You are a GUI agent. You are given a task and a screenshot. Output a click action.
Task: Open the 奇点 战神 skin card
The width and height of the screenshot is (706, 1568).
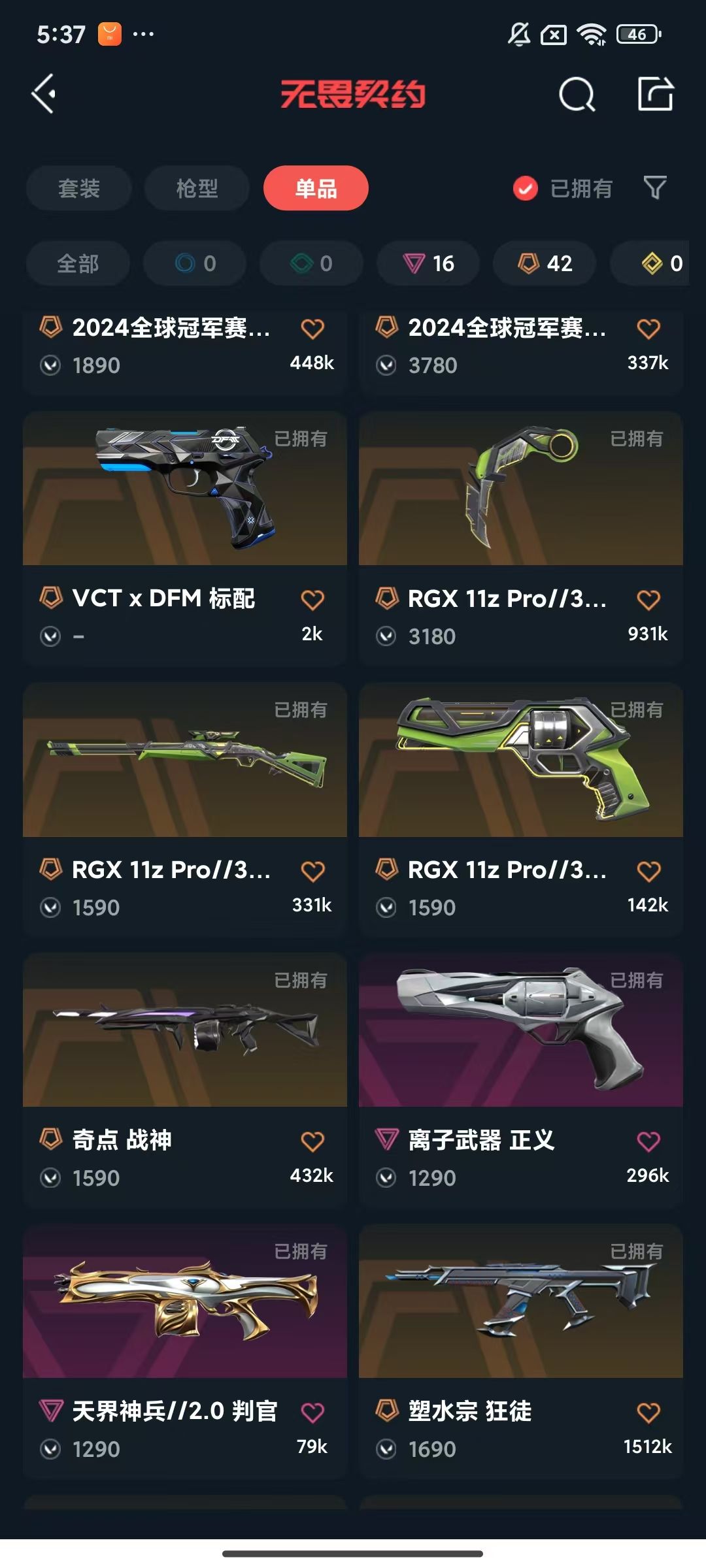[185, 1080]
